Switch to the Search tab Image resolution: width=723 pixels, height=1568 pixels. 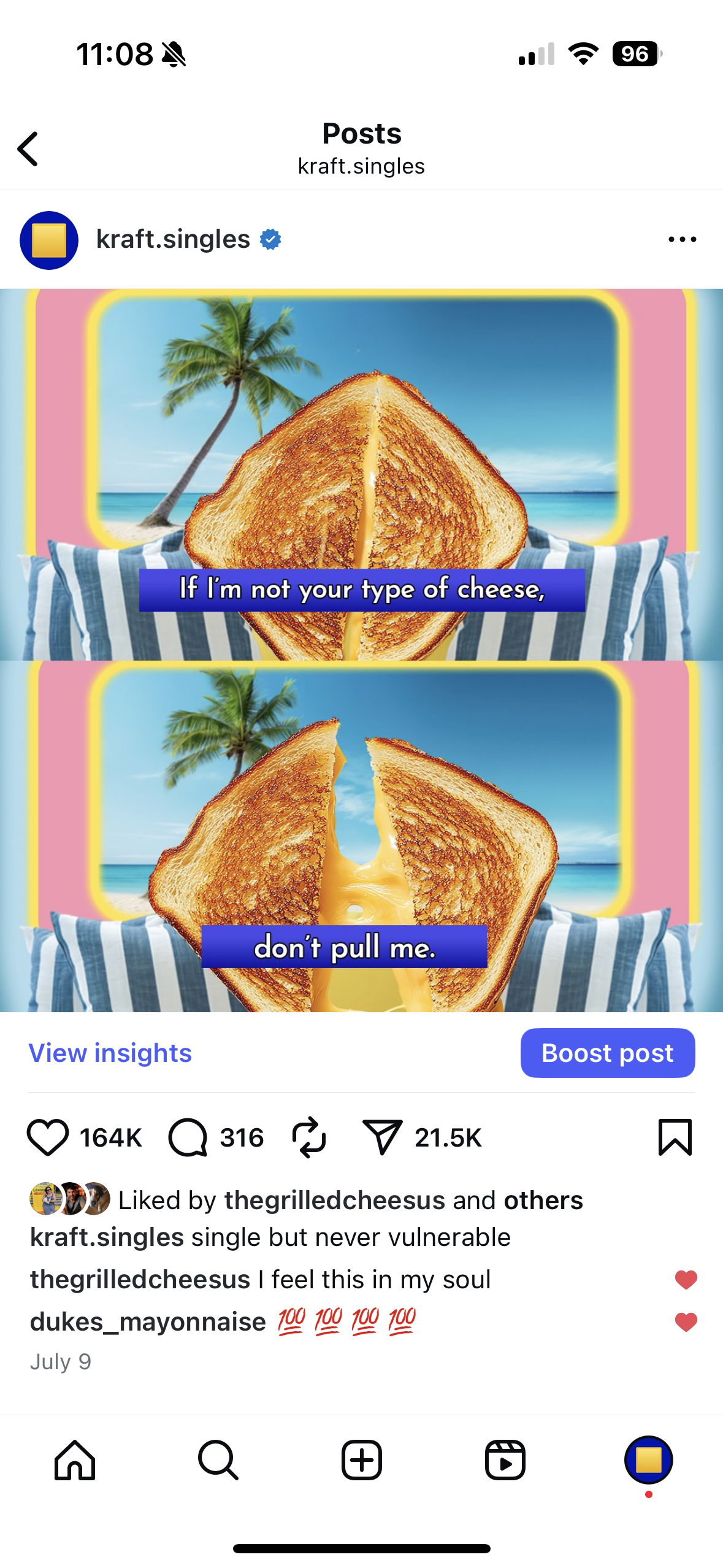coord(218,1460)
